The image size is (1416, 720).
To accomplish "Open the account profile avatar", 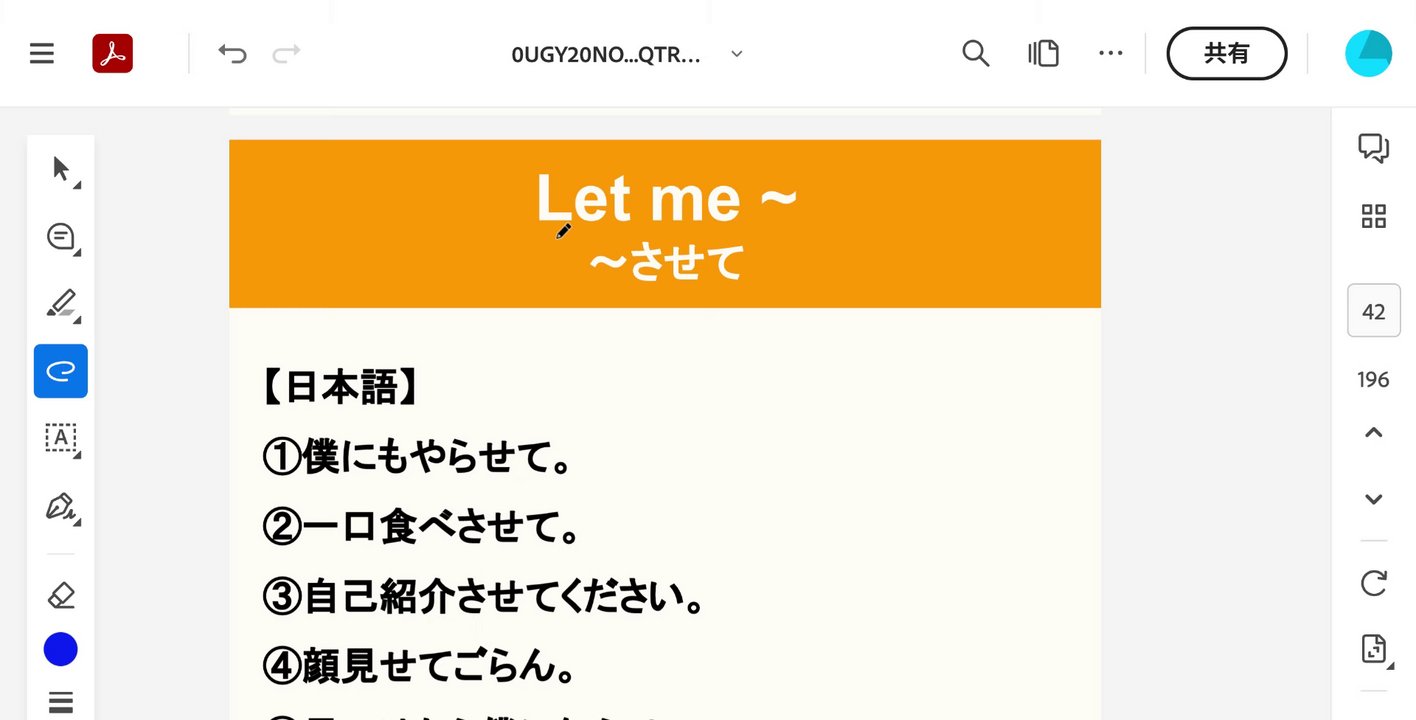I will [1368, 53].
